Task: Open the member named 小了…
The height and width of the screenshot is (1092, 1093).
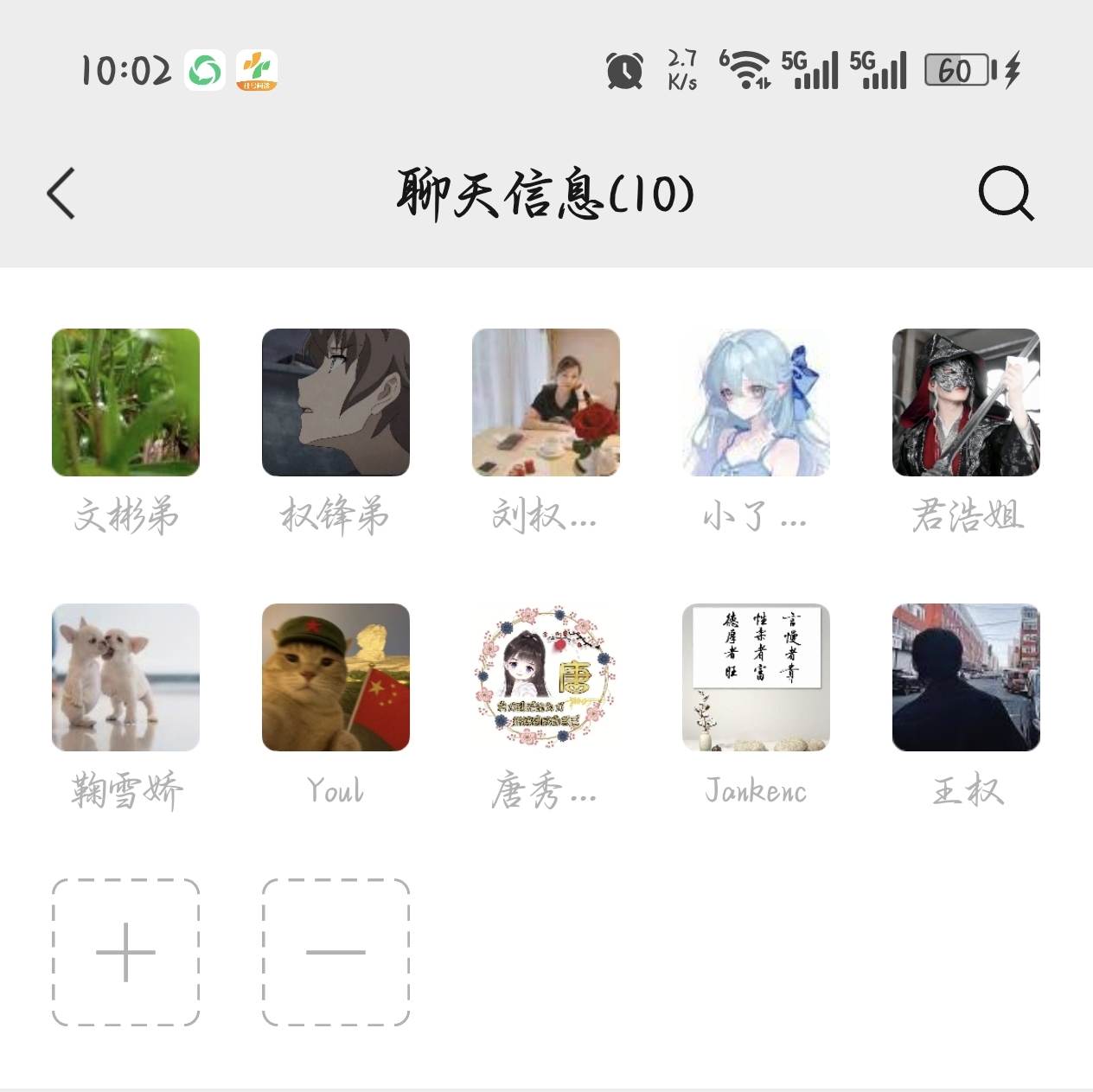Action: (x=756, y=402)
